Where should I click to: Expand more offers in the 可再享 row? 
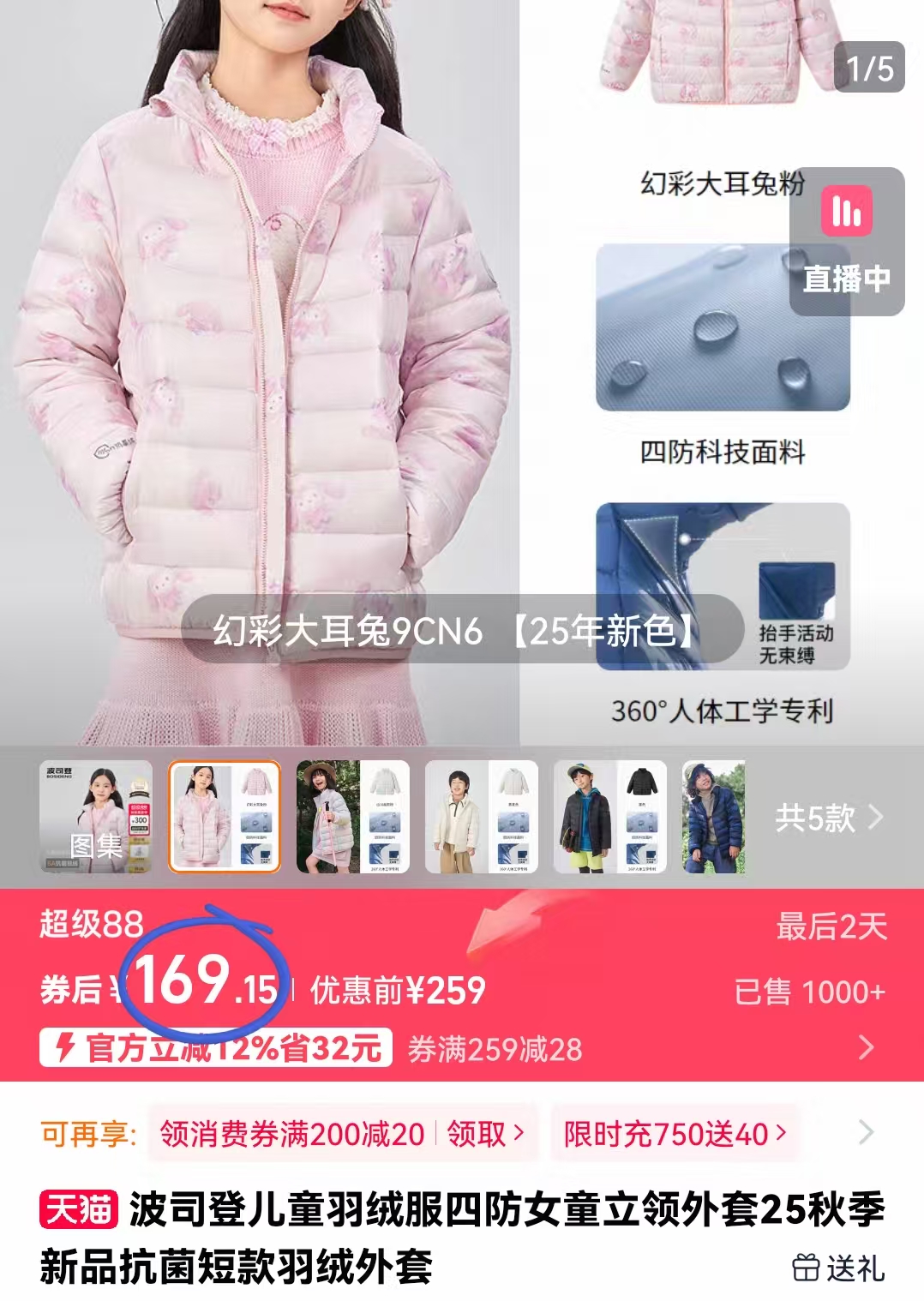tap(866, 1133)
